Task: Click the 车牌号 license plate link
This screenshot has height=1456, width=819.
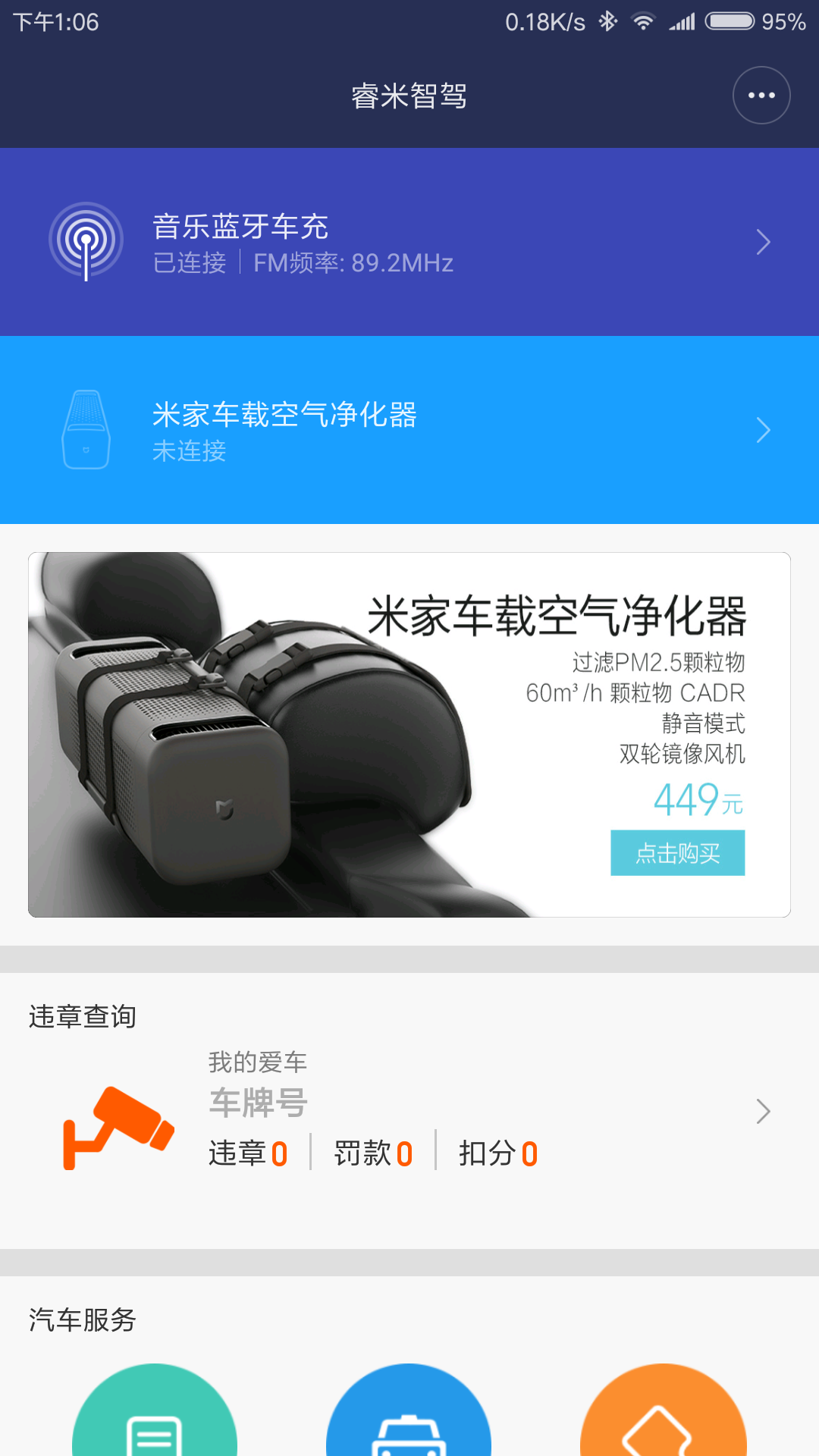Action: (256, 1103)
